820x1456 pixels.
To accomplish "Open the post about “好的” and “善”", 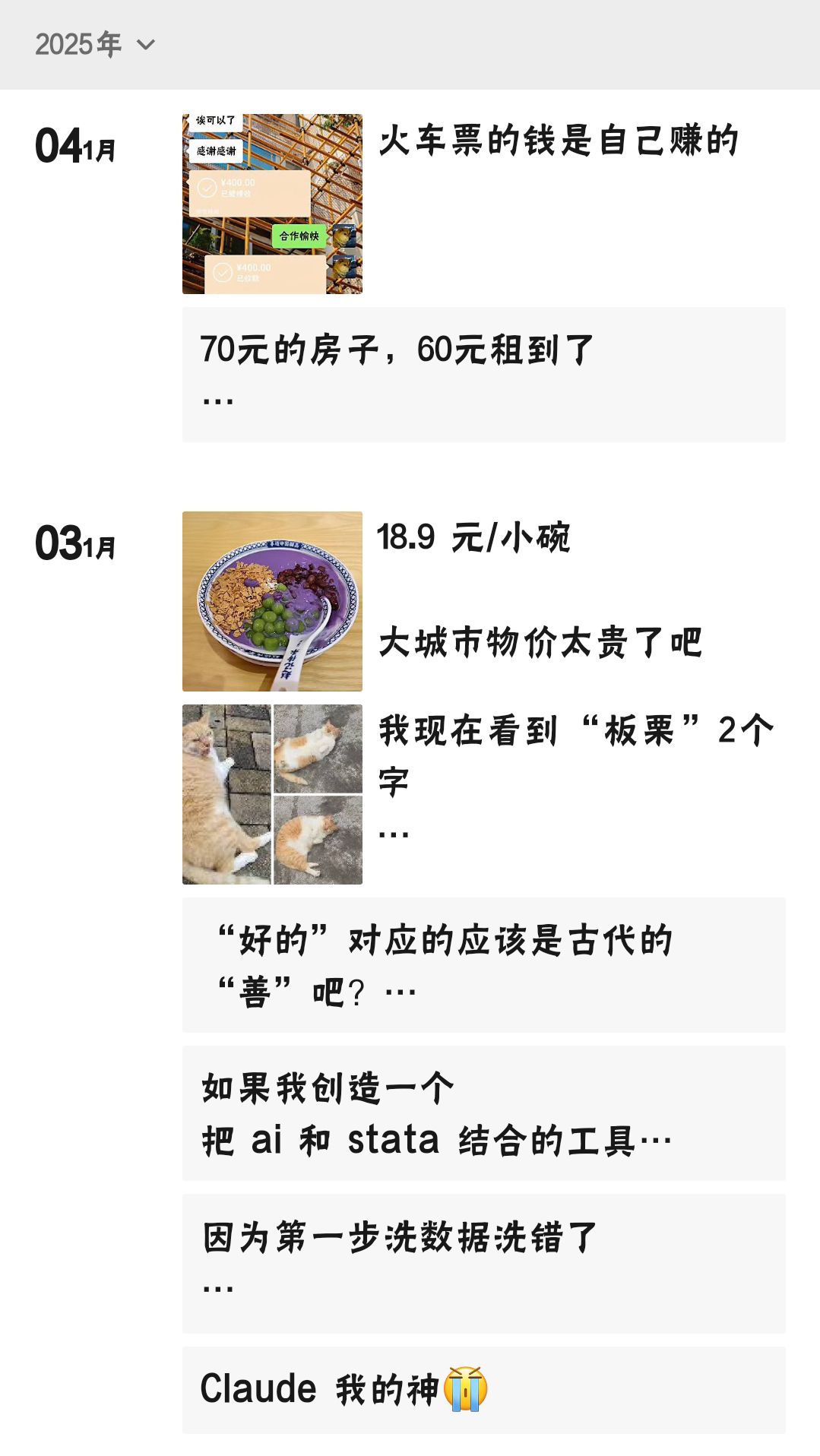I will [x=483, y=964].
